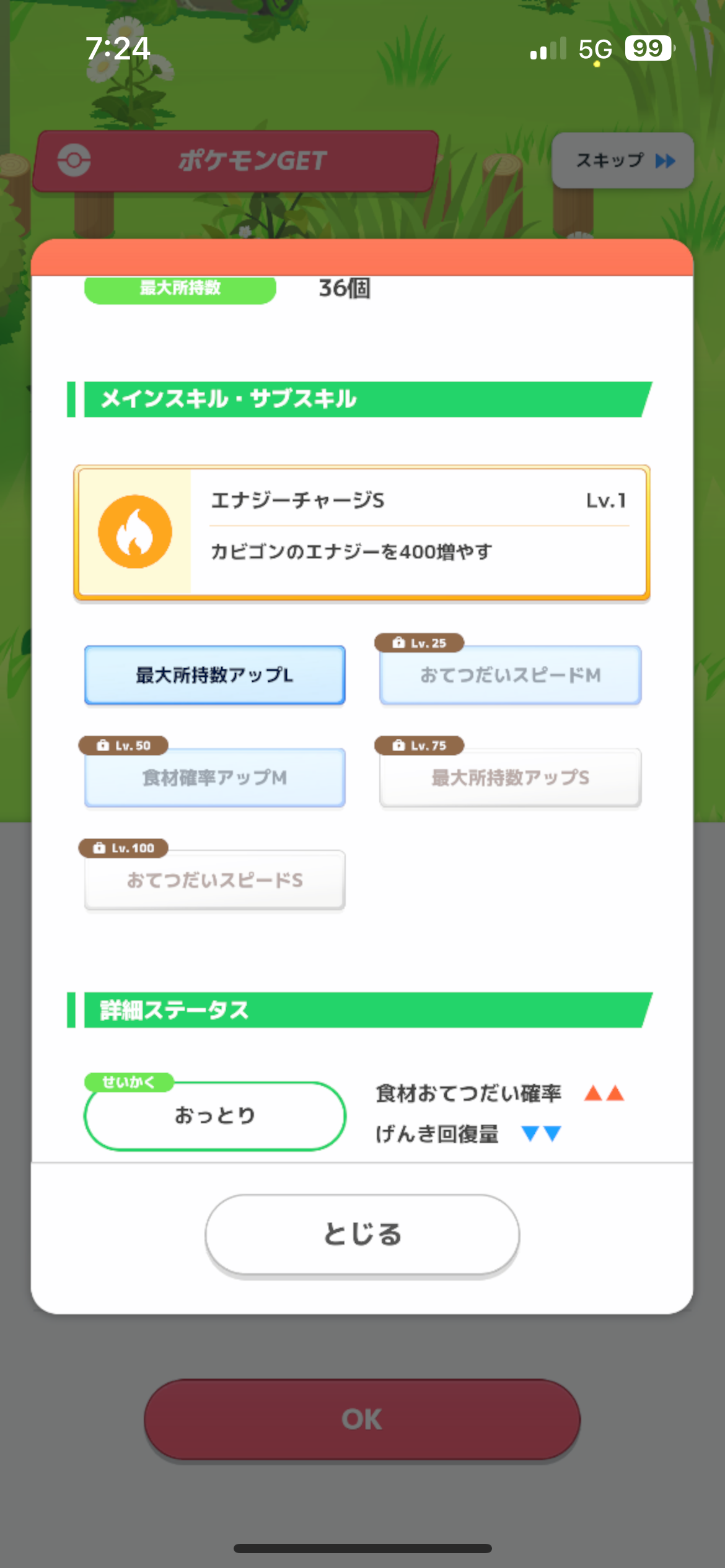Select the 最大所持数アップL sub skill
This screenshot has height=1568, width=725.
pos(214,675)
